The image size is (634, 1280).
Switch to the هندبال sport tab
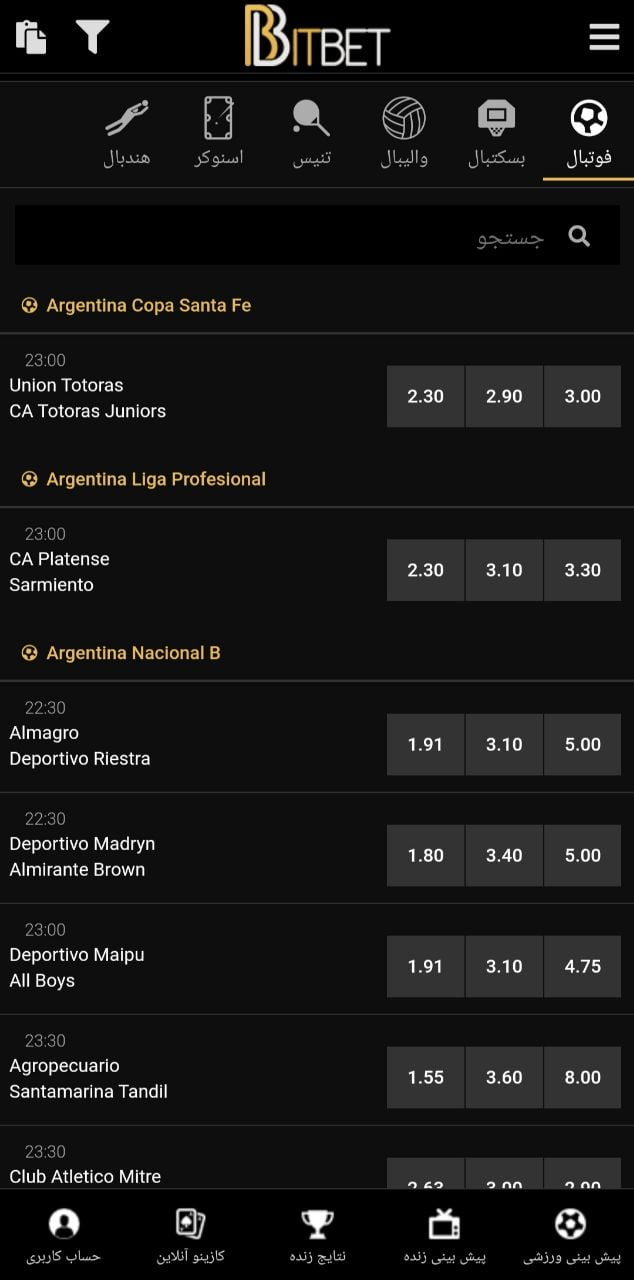tap(127, 134)
